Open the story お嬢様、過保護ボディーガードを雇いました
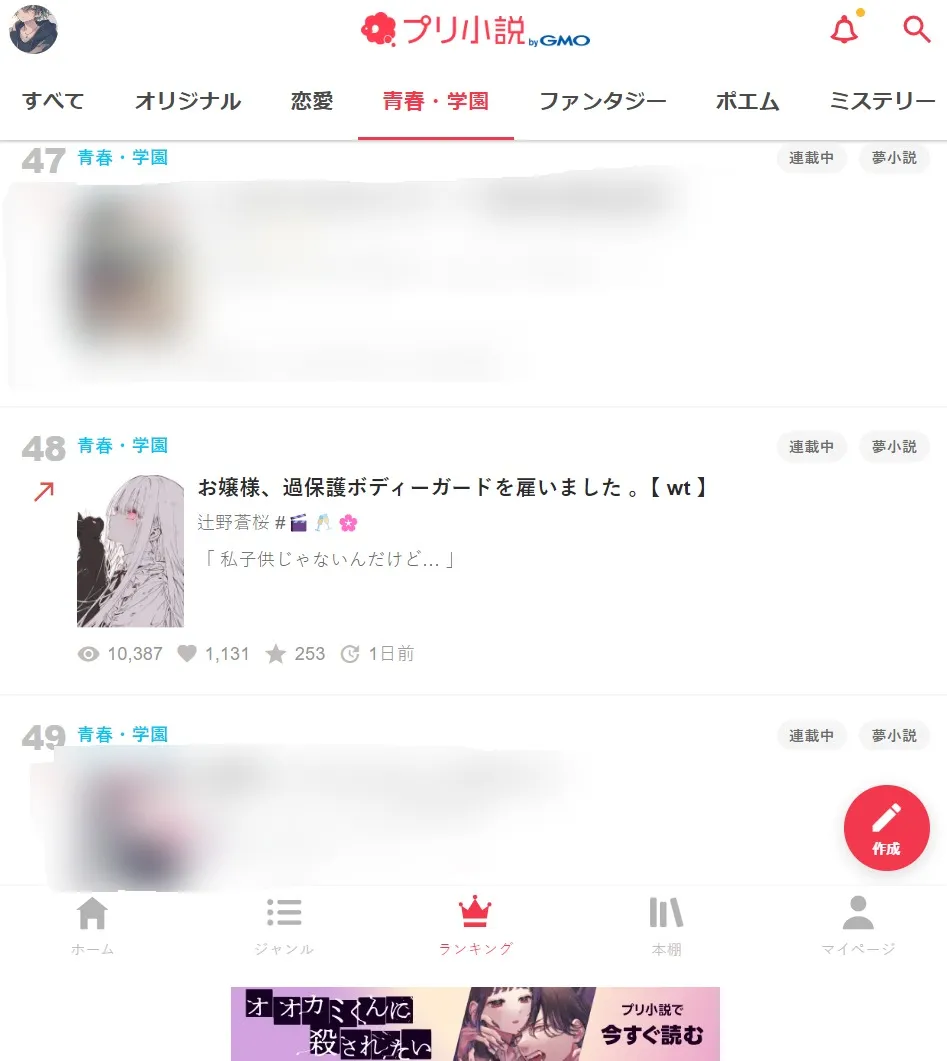This screenshot has width=947, height=1061. pos(450,488)
